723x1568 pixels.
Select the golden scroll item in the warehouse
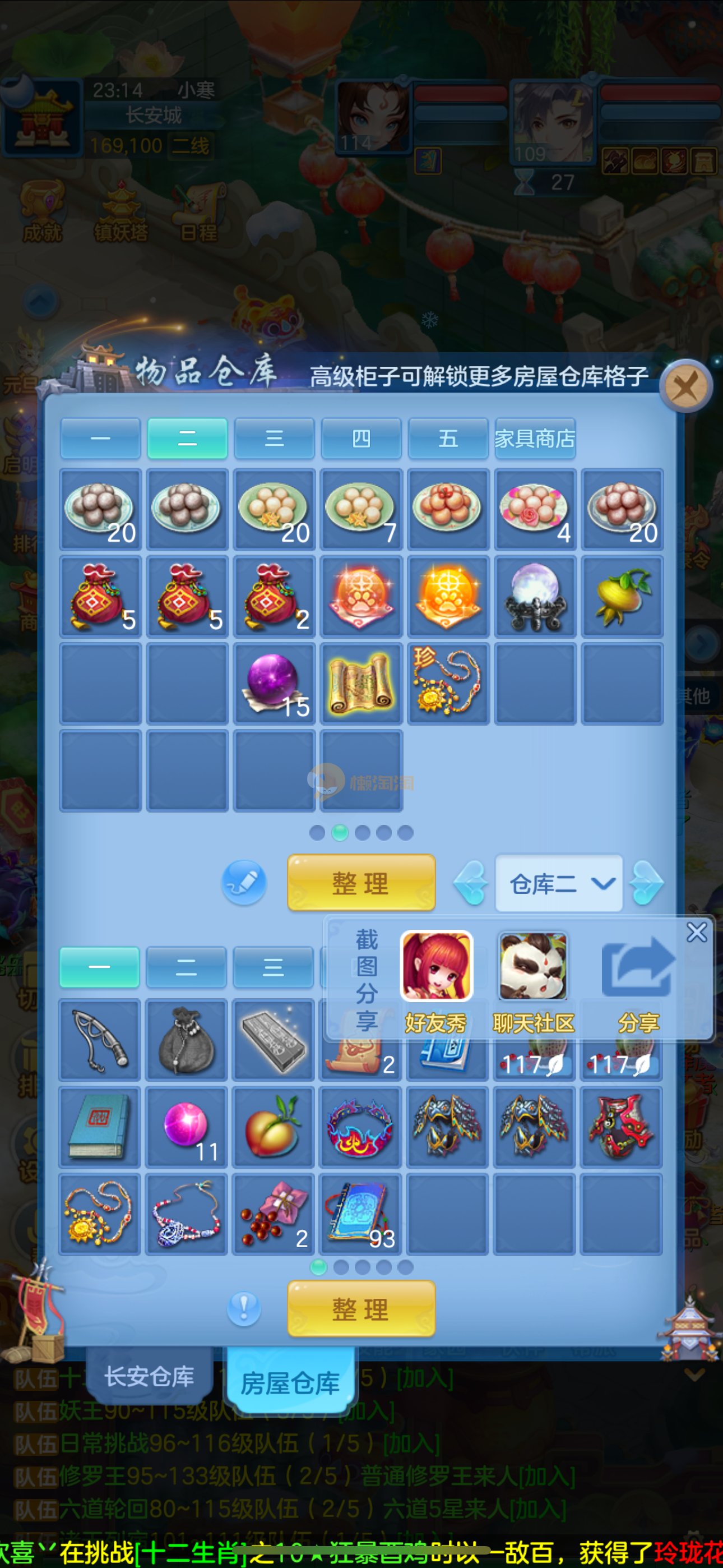pyautogui.click(x=361, y=684)
